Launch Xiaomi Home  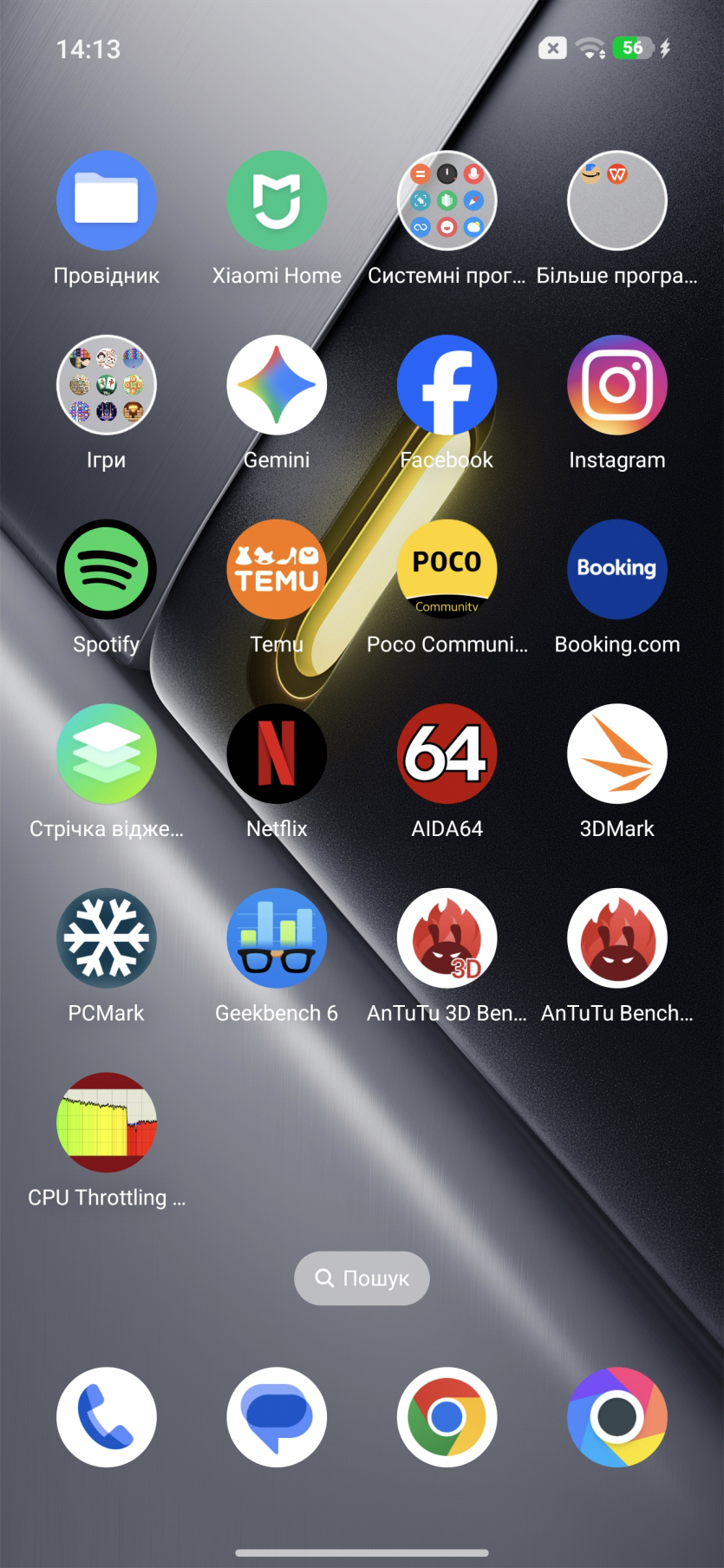tap(277, 201)
